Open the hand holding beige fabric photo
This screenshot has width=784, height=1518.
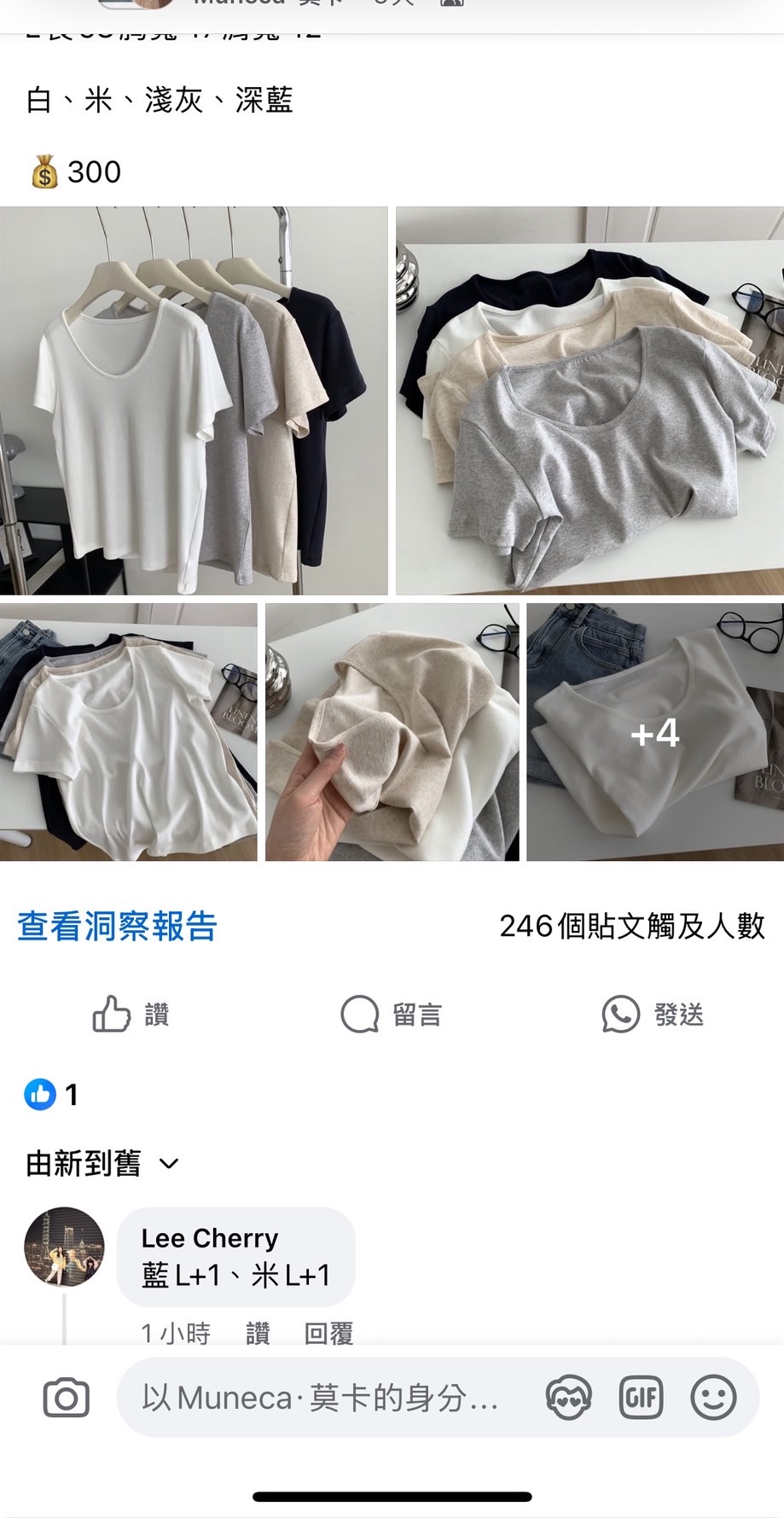pos(392,732)
